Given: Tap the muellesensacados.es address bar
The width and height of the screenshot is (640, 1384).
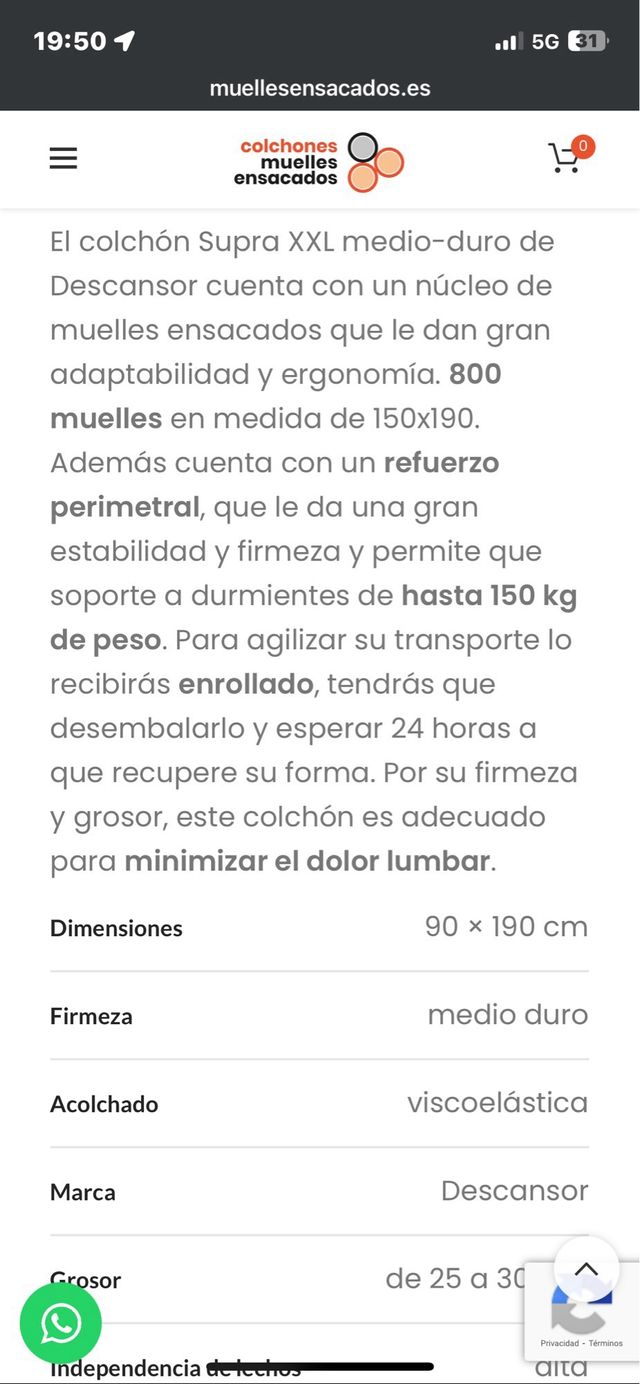Looking at the screenshot, I should click(x=320, y=88).
